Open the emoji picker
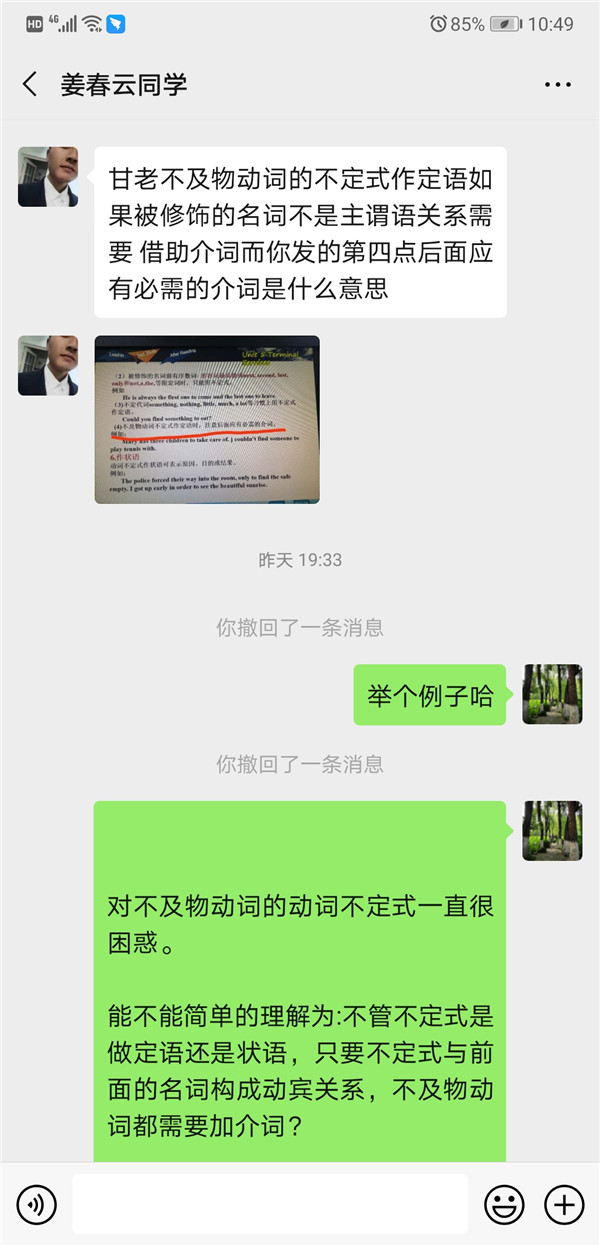This screenshot has width=600, height=1246. (504, 1204)
